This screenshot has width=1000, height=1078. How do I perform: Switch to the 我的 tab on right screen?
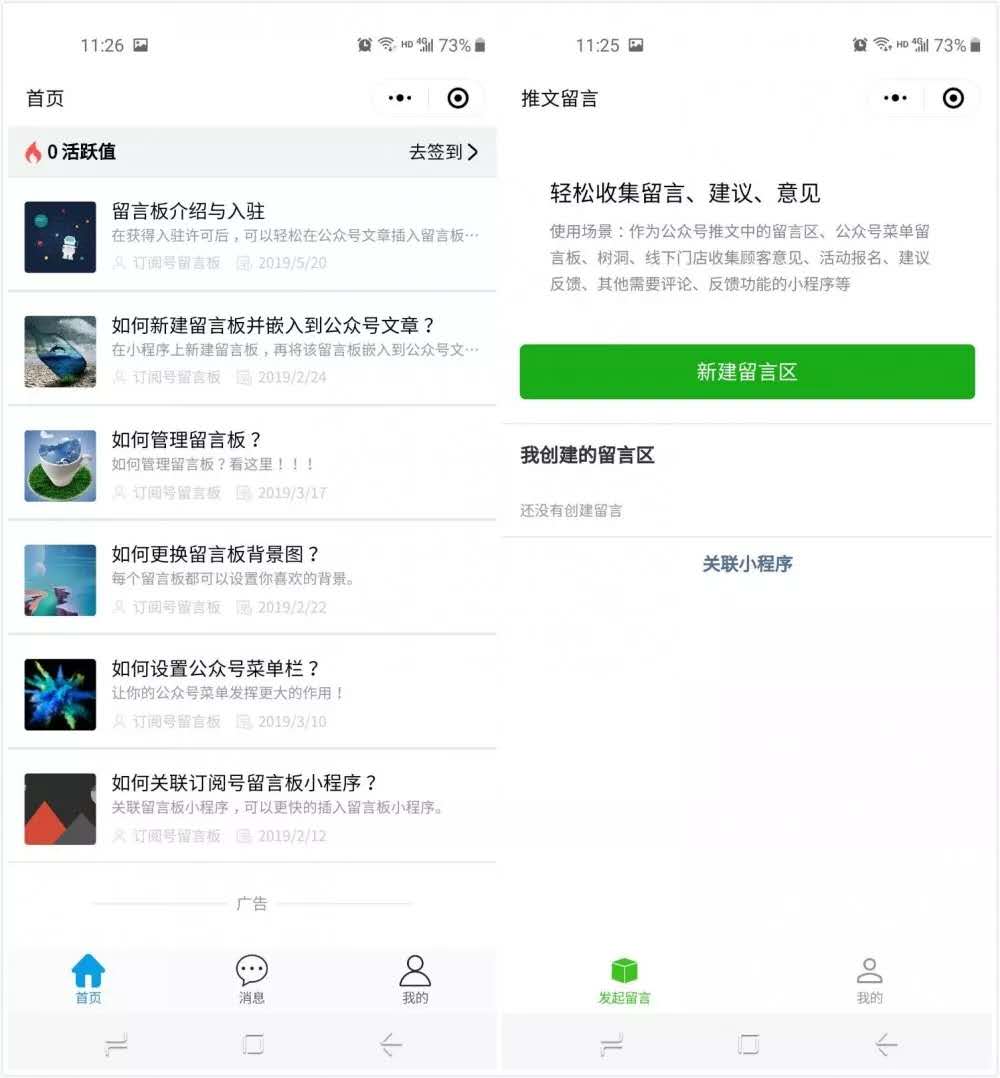point(869,980)
